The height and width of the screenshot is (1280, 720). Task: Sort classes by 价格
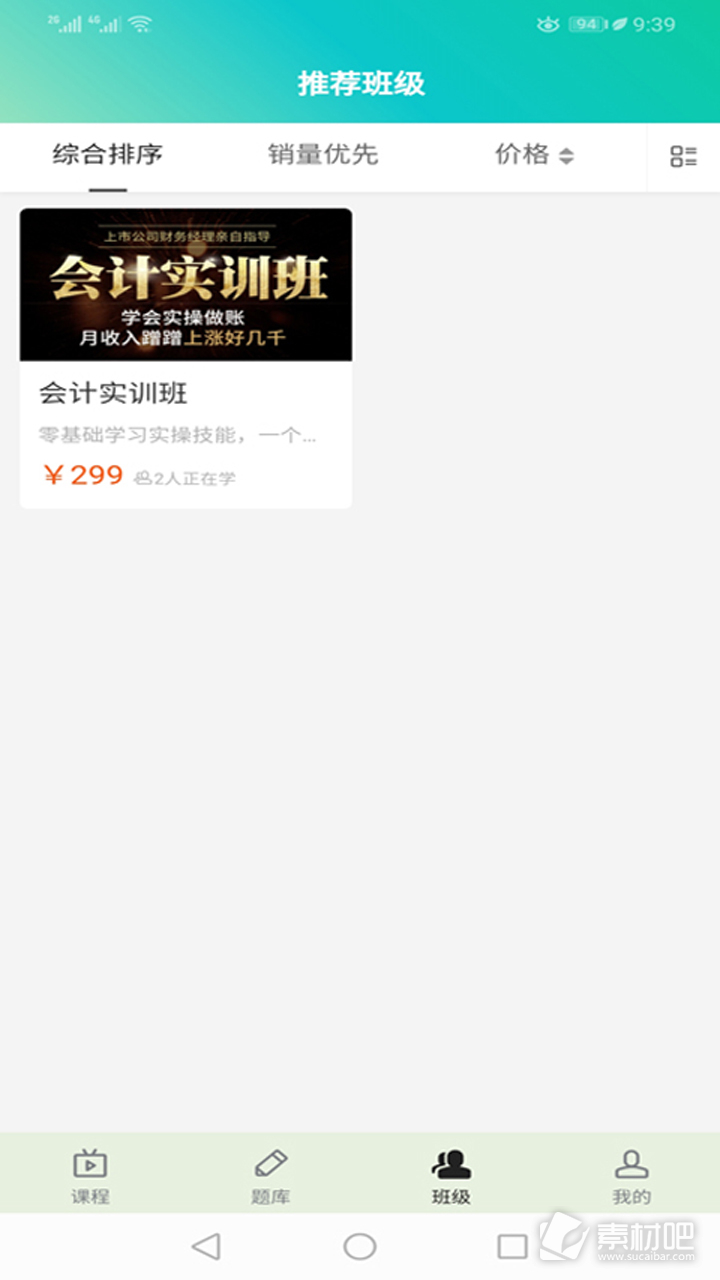534,155
